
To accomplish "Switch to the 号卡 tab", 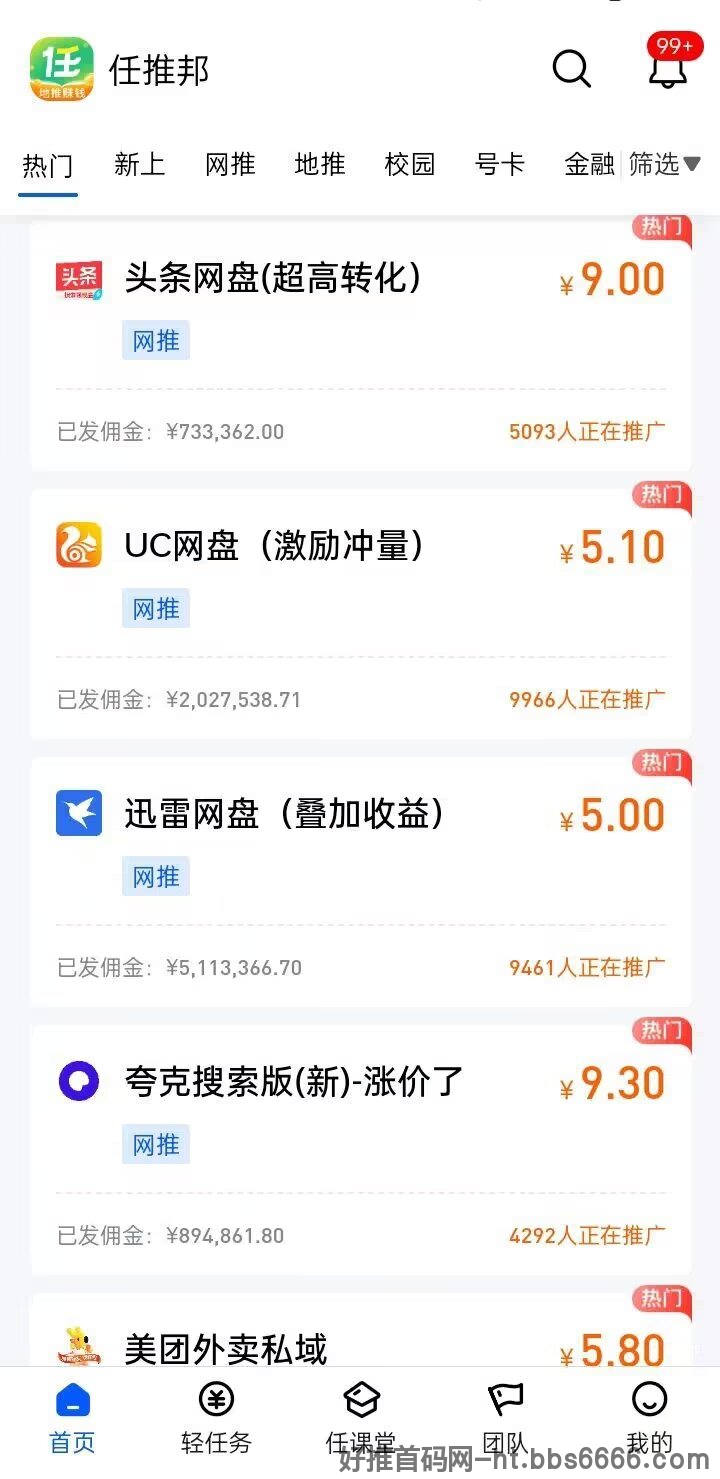I will point(500,164).
